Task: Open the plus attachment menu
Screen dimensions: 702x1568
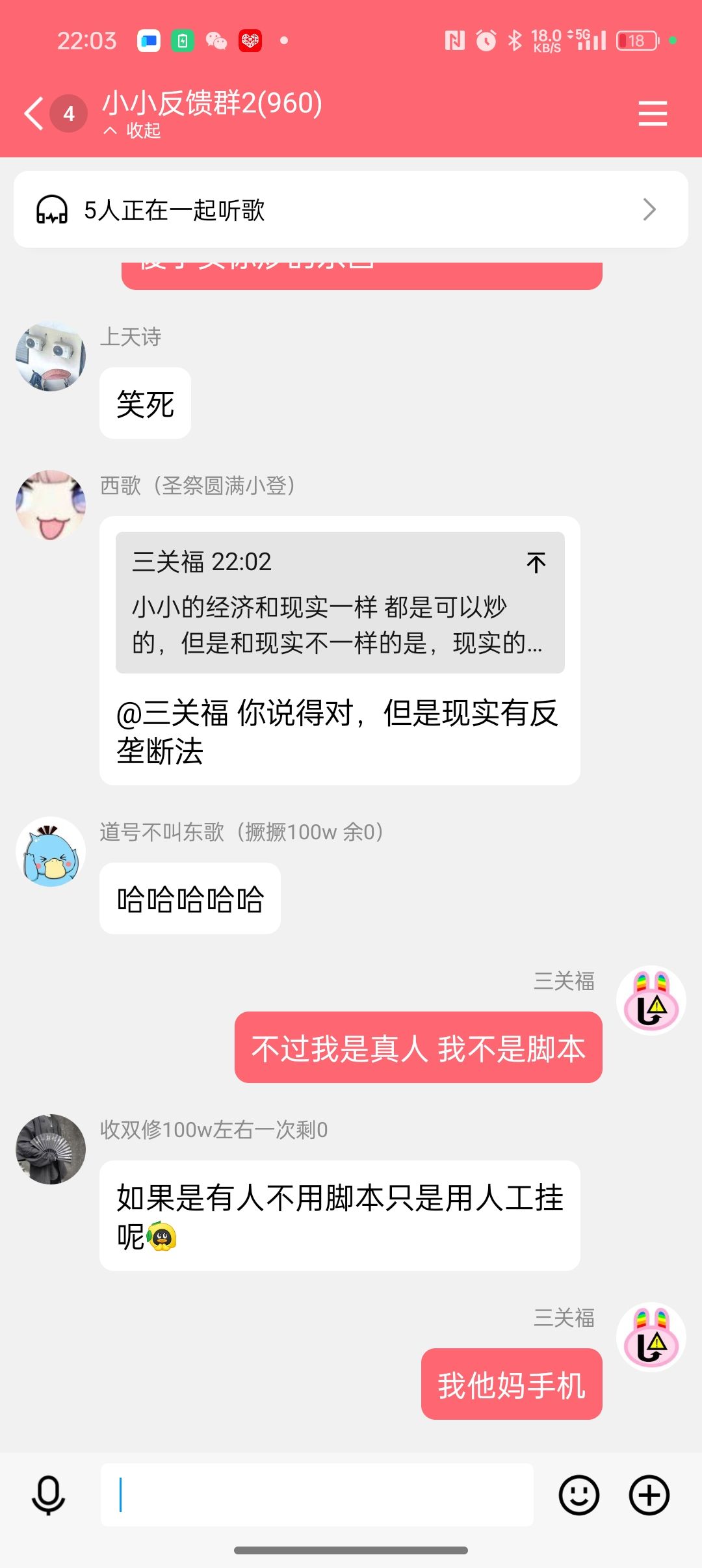Action: (649, 1495)
